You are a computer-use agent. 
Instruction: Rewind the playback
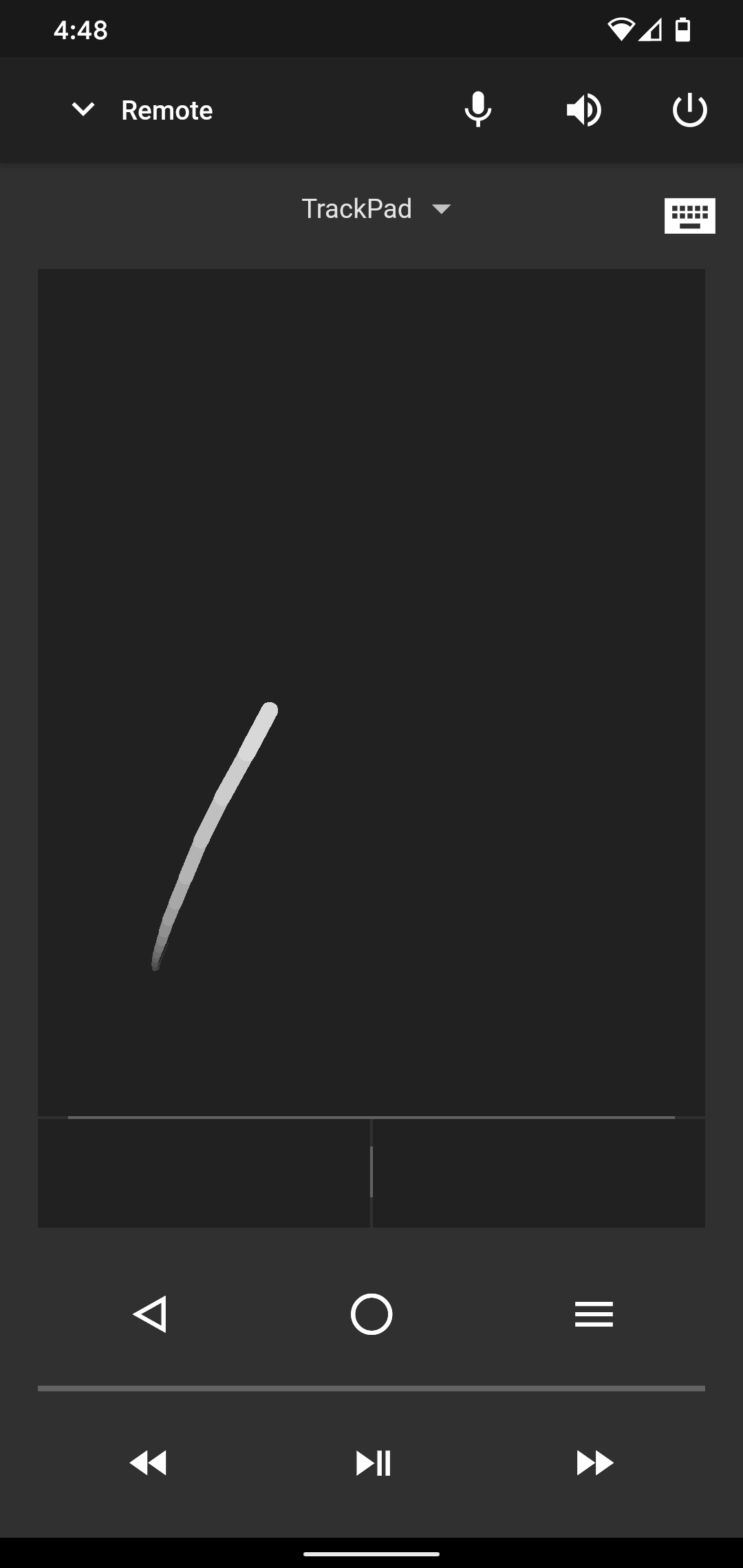coord(149,1463)
